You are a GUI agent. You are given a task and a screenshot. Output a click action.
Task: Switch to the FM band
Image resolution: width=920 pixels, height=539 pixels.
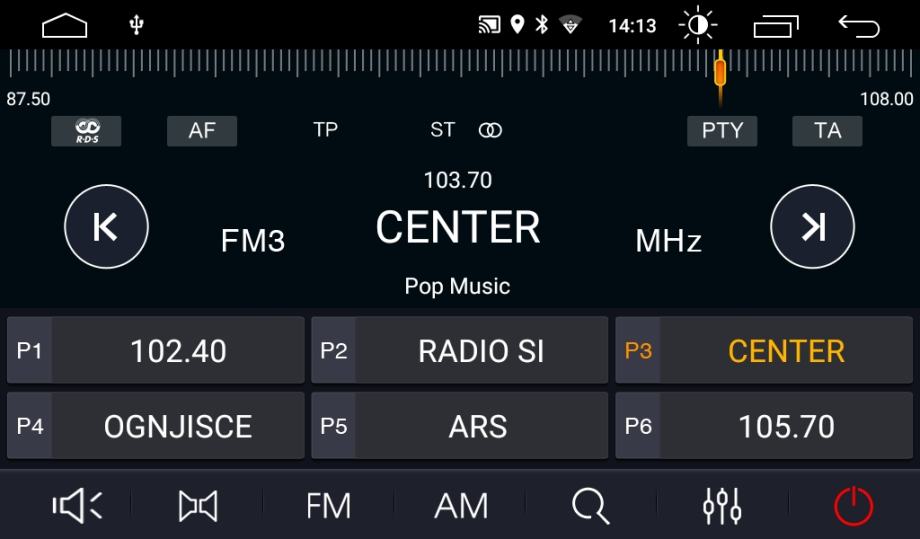tap(329, 506)
